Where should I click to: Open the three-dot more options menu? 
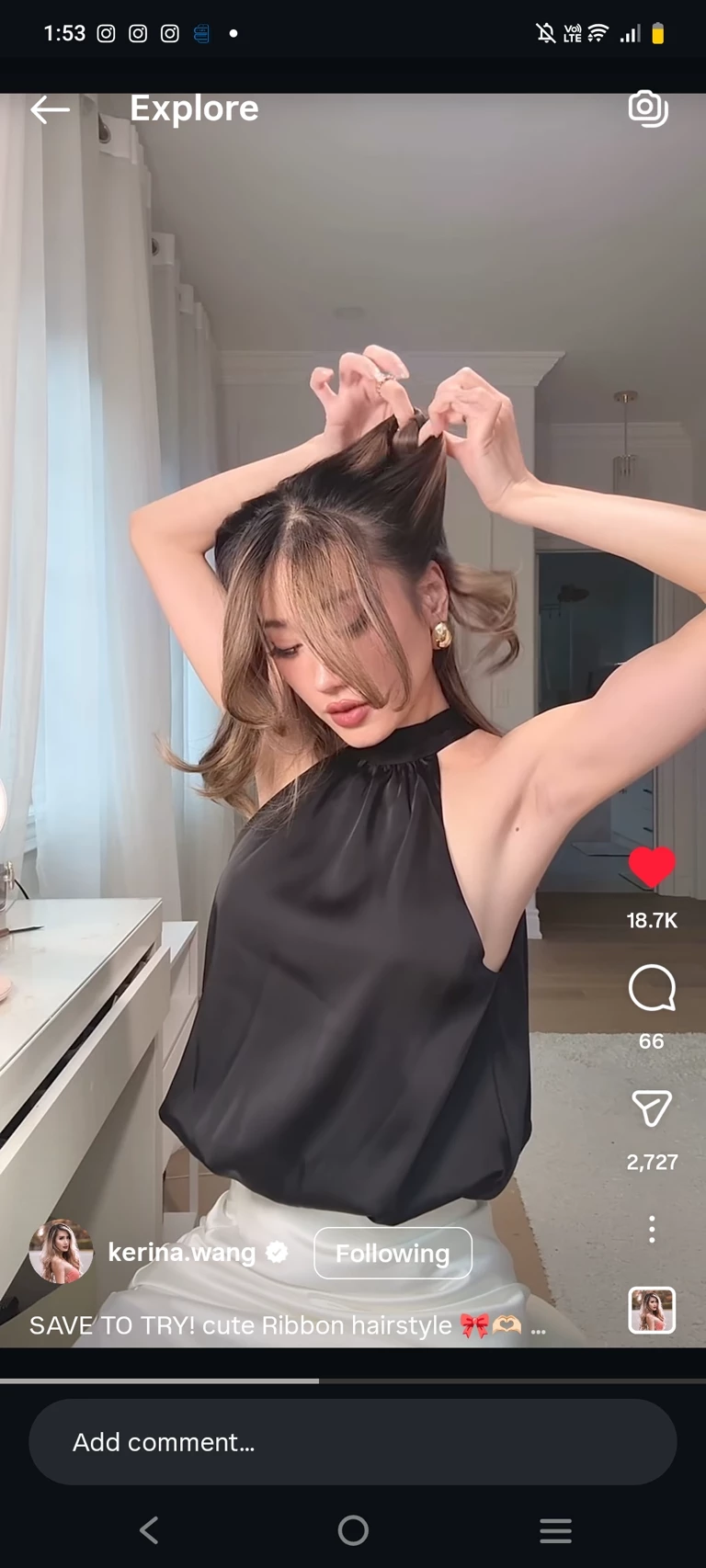652,1229
